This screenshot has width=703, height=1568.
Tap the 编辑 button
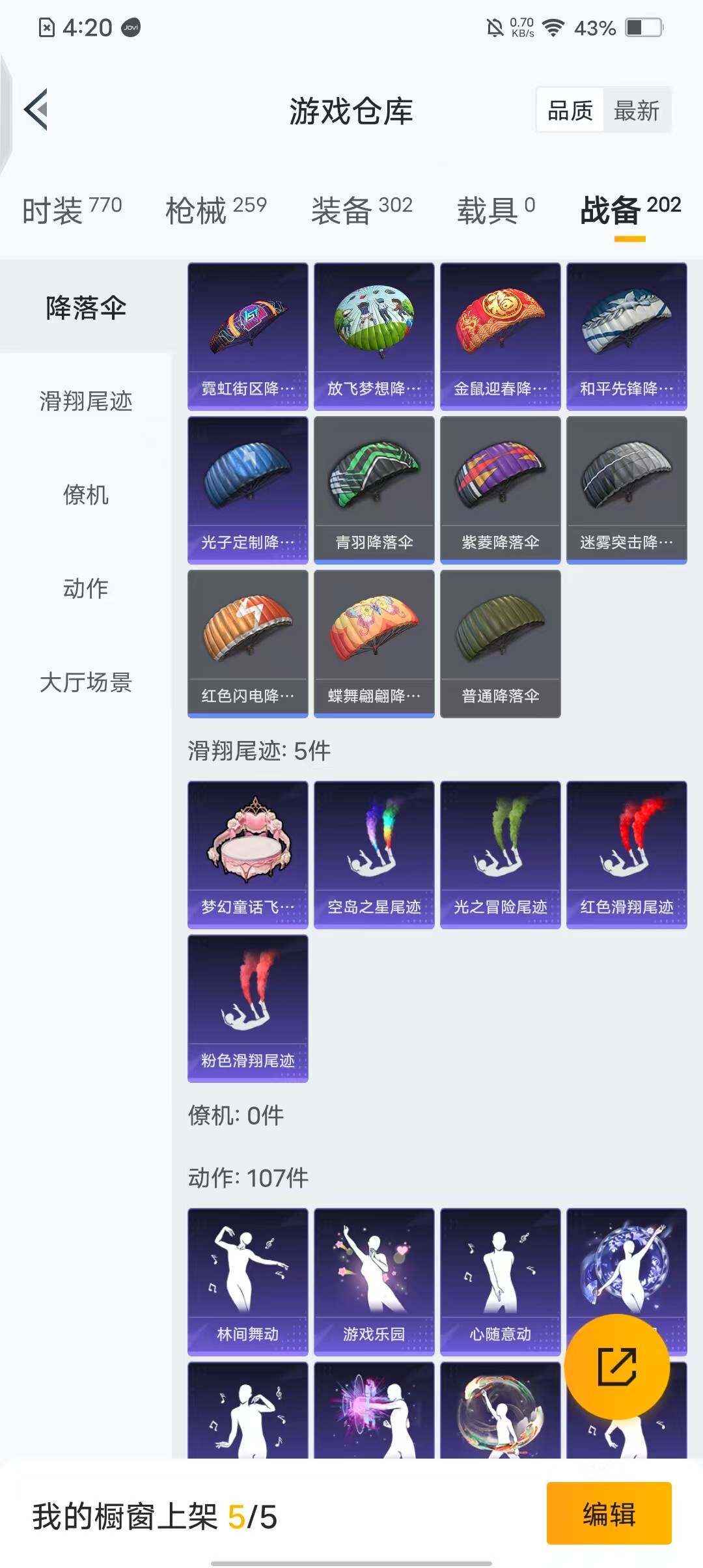coord(609,1513)
